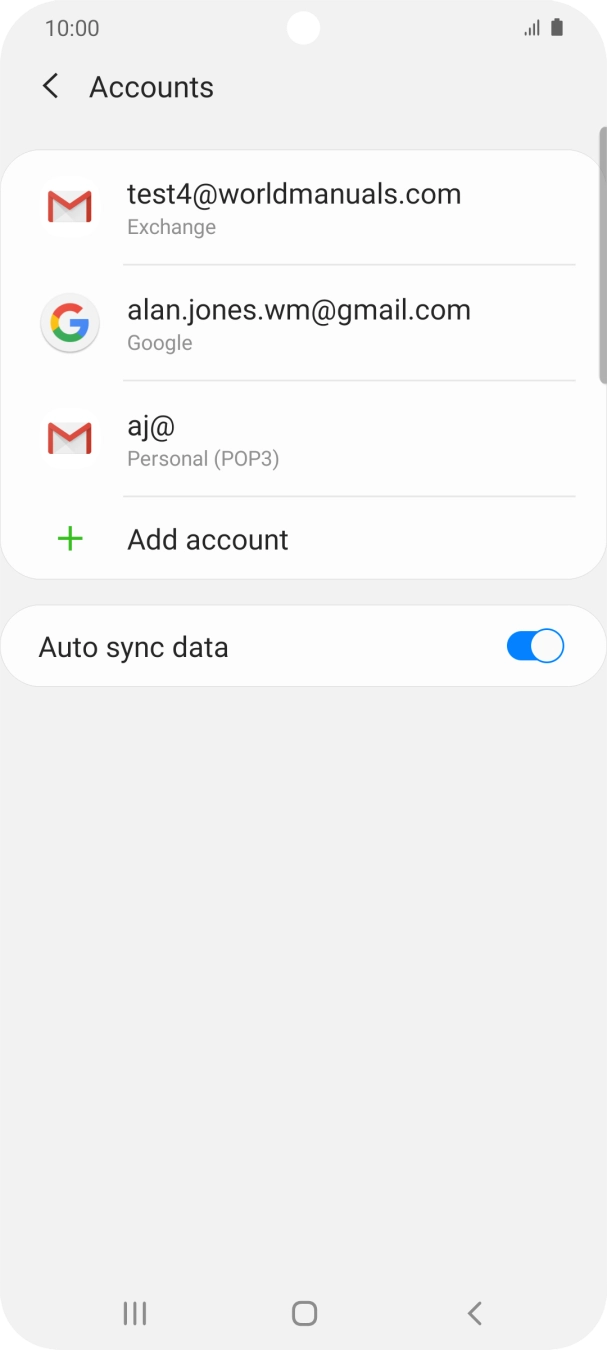The width and height of the screenshot is (607, 1350).
Task: Turn off Auto sync data
Action: pyautogui.click(x=535, y=646)
